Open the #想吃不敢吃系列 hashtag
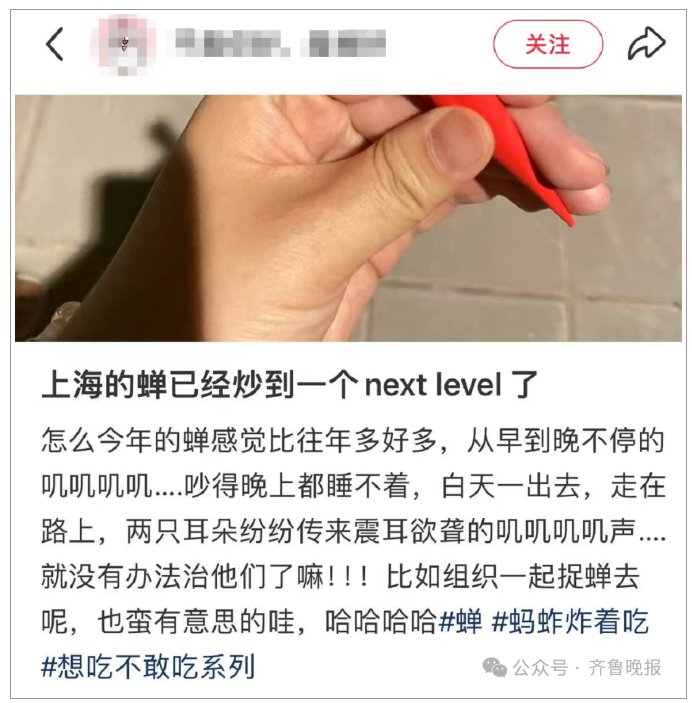Image resolution: width=692 pixels, height=703 pixels. tap(148, 665)
